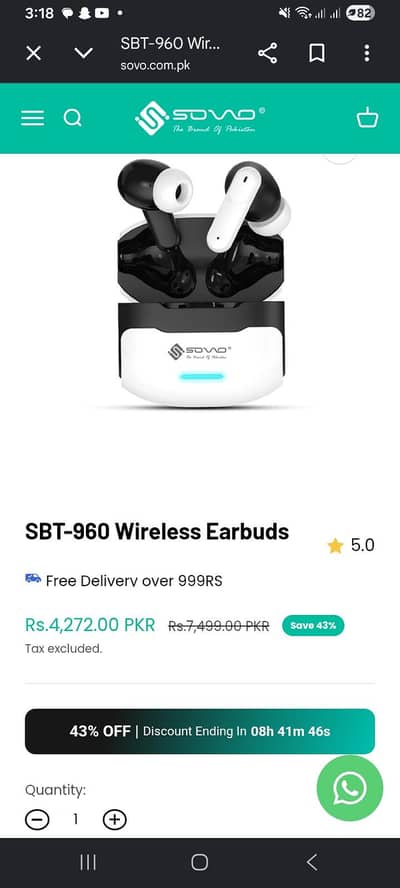Go back using the system back button
This screenshot has width=400, height=888.
pos(312,862)
